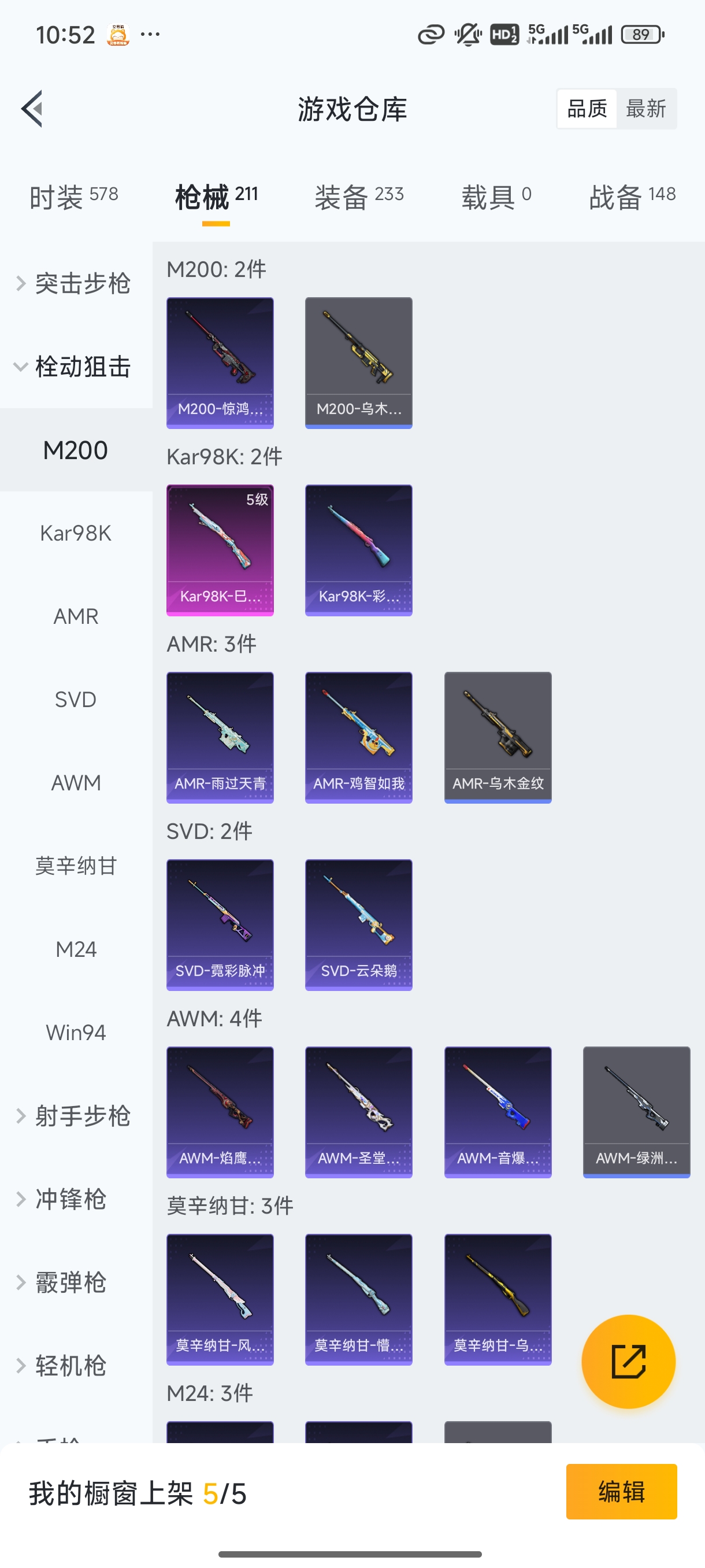Open the 战备 tab
Image resolution: width=705 pixels, height=1568 pixels.
coord(632,197)
